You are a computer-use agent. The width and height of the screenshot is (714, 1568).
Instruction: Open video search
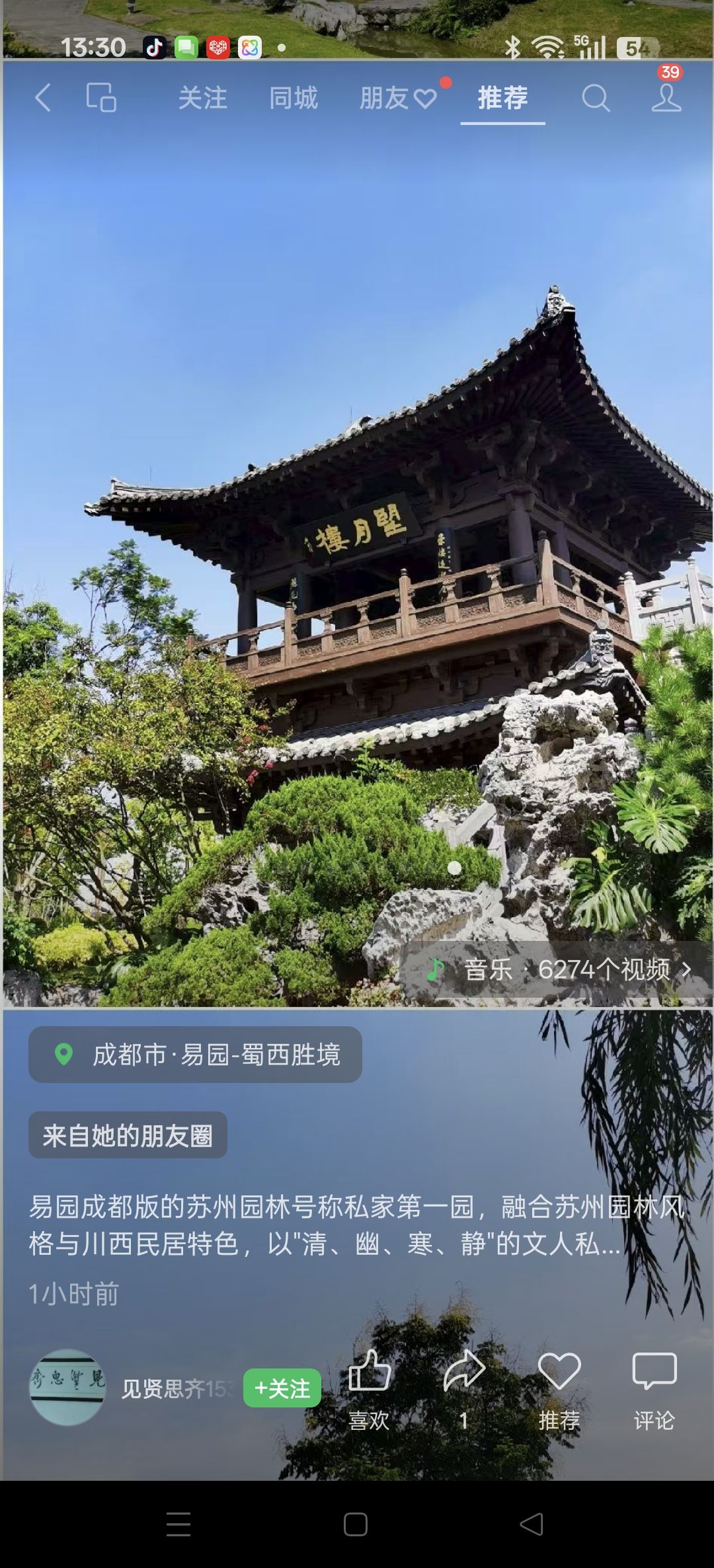595,98
